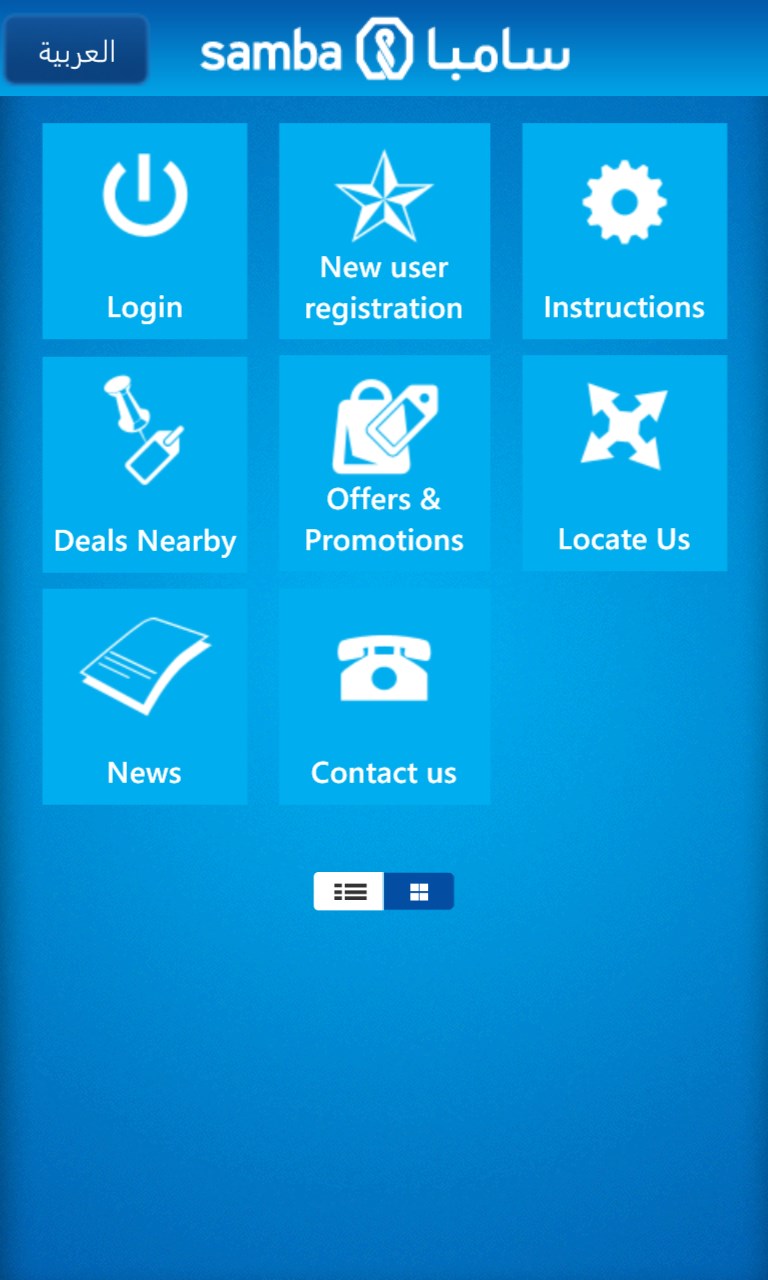Read the News section
The height and width of the screenshot is (1280, 768).
pyautogui.click(x=145, y=696)
